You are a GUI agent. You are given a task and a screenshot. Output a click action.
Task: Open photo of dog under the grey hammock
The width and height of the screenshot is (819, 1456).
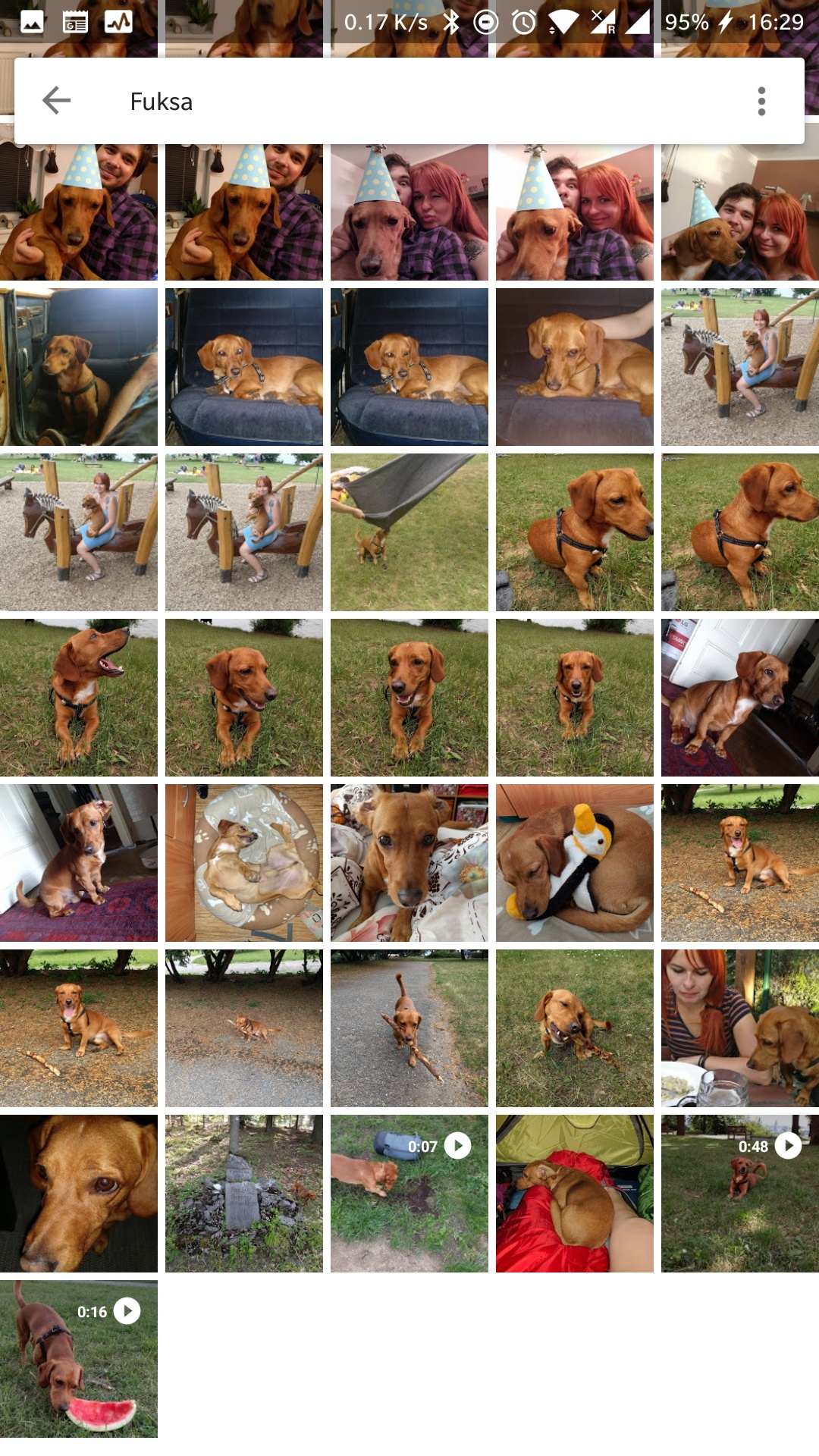(x=409, y=532)
